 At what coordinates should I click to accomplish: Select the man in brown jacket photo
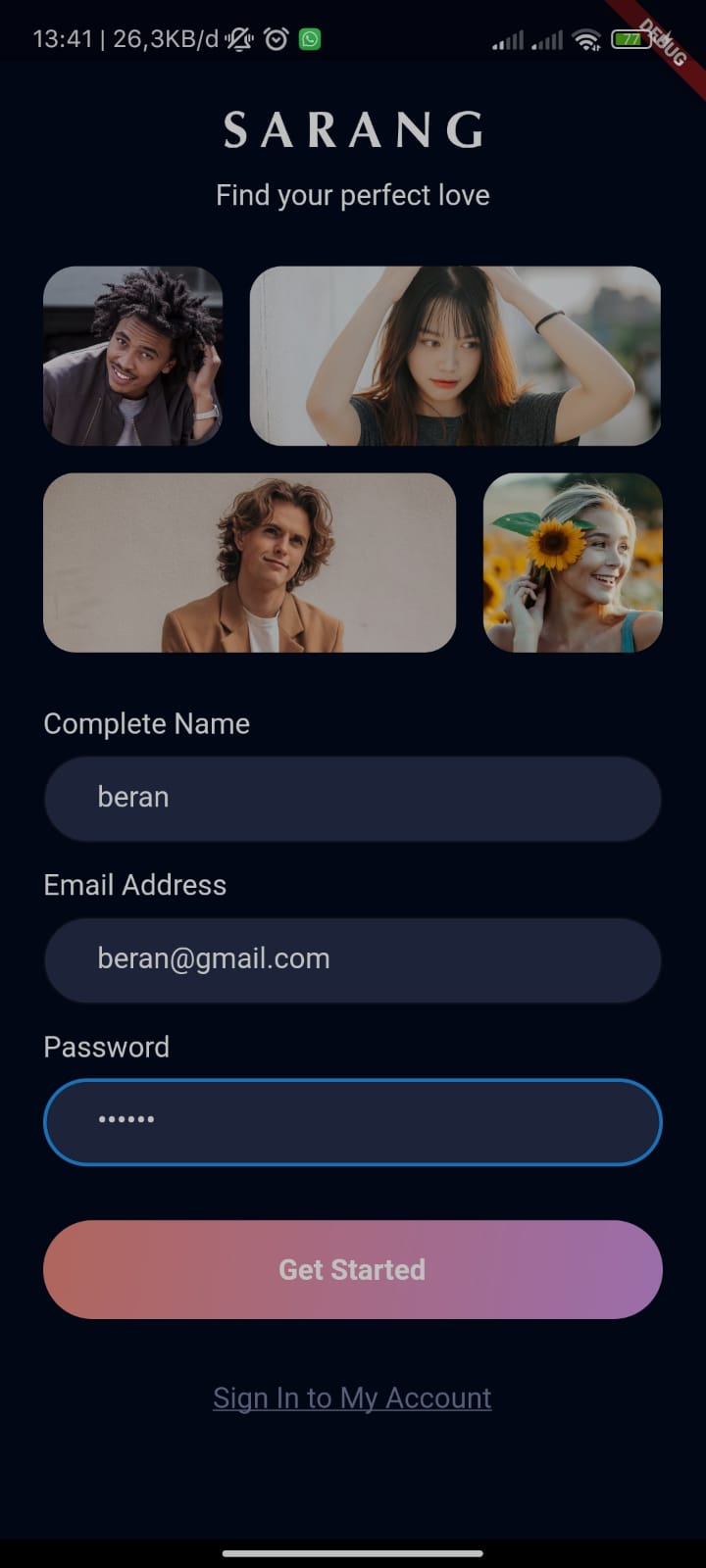tap(249, 562)
